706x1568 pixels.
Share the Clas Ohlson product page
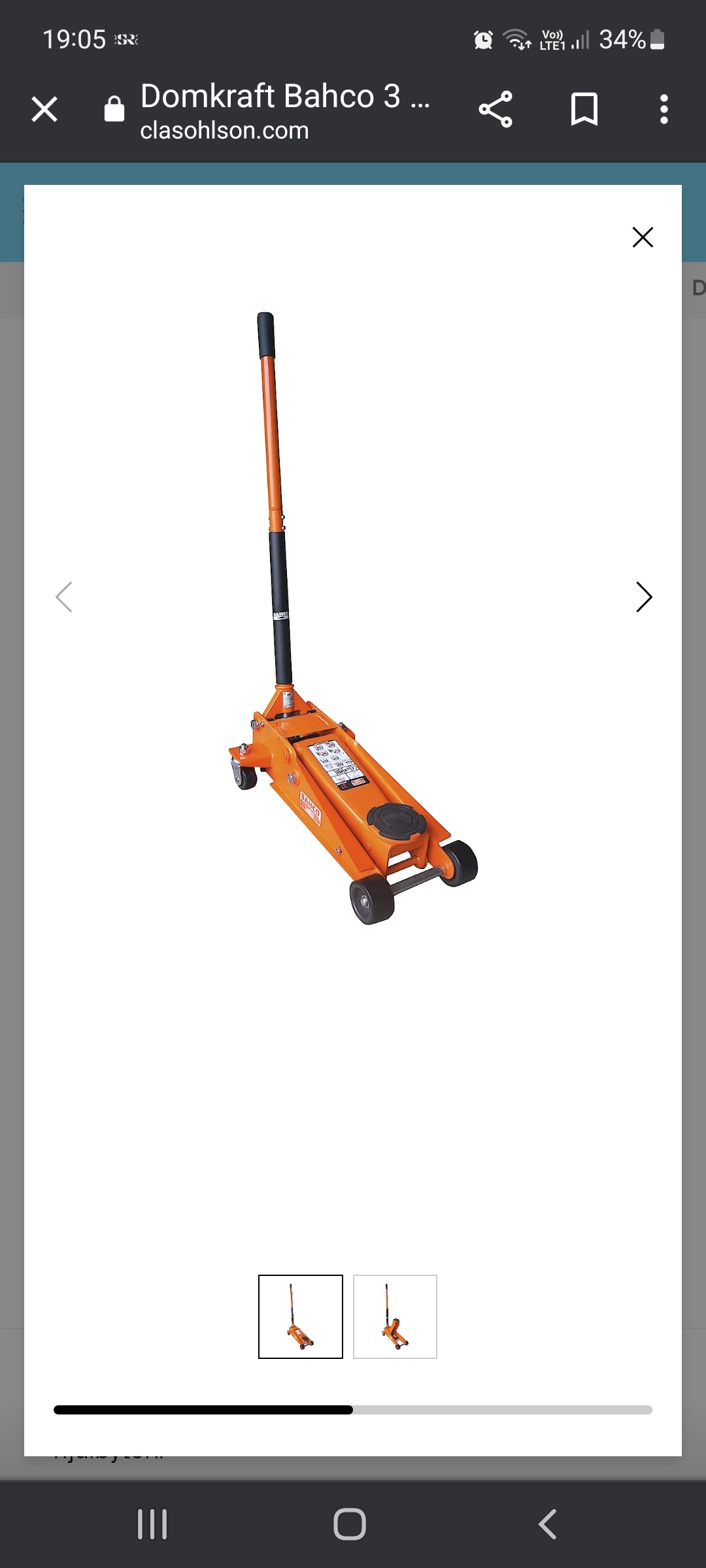coord(496,109)
